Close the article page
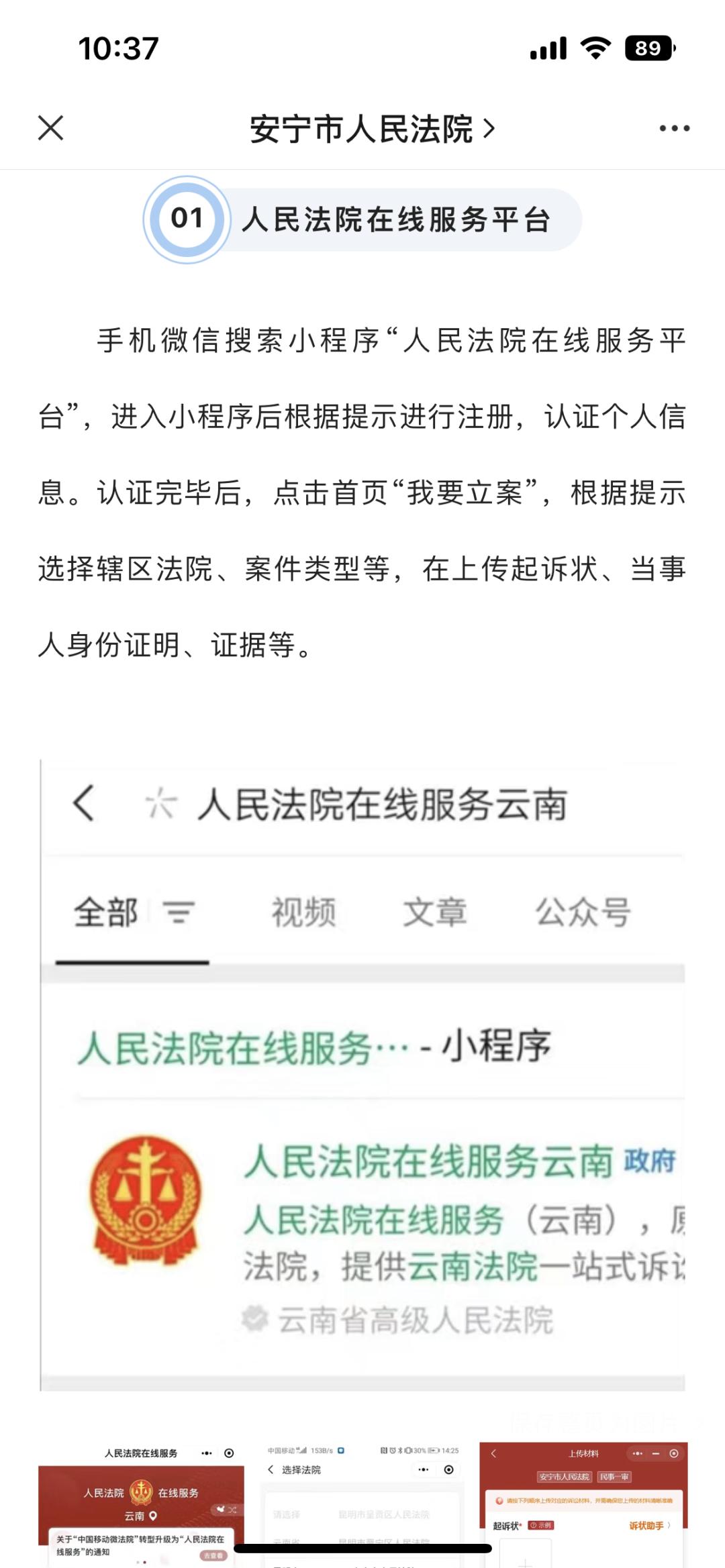This screenshot has width=725, height=1568. (x=51, y=127)
